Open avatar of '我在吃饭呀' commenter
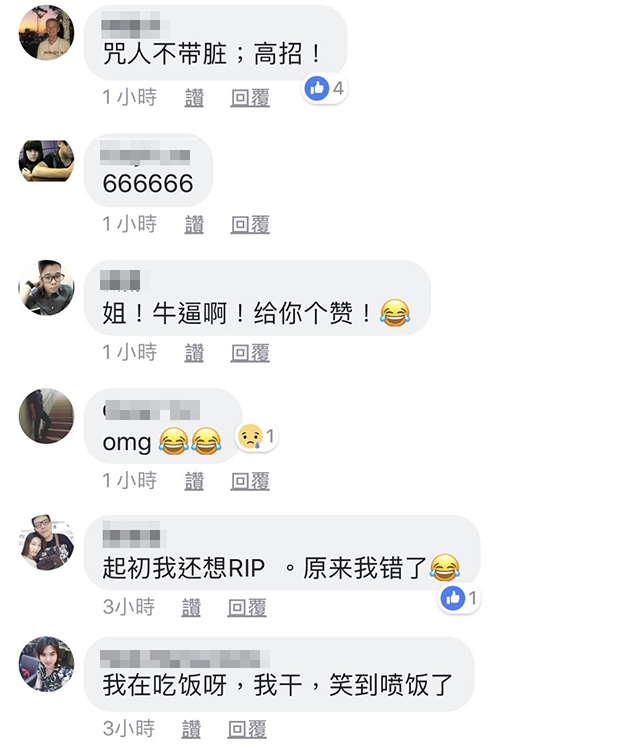Screen dimensions: 640x750 [46, 663]
